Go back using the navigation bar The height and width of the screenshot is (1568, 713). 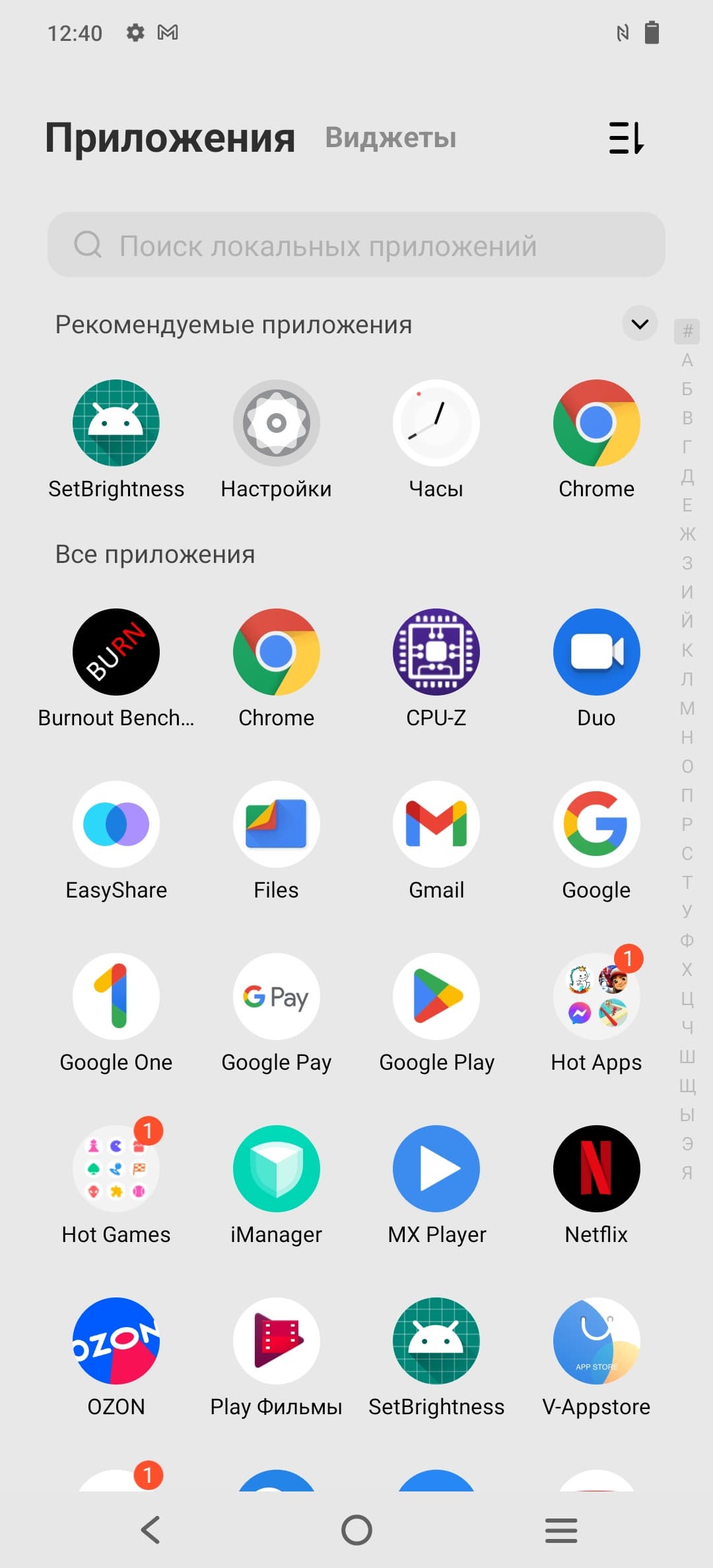pos(151,1530)
